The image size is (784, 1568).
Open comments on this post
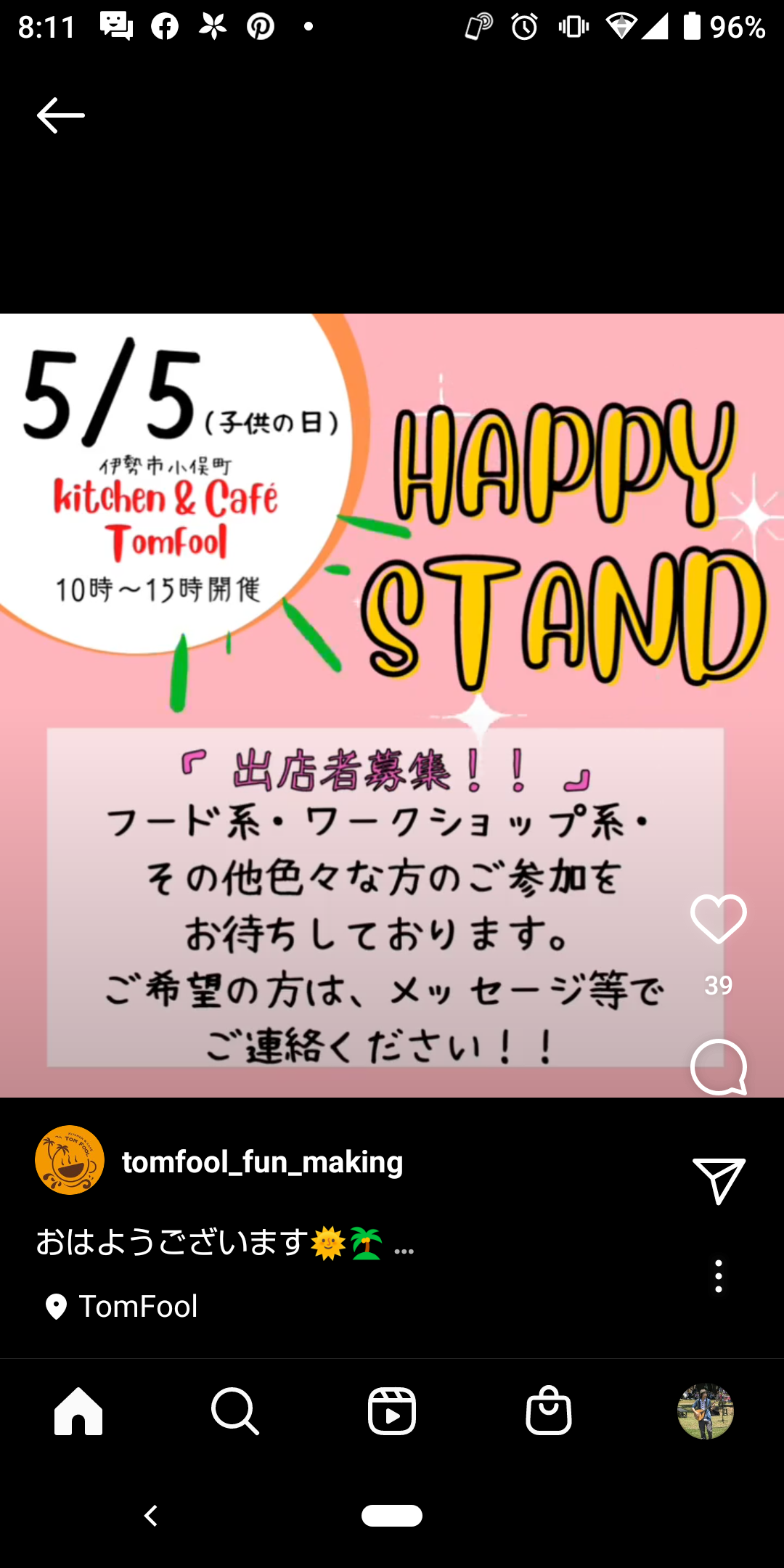[719, 1067]
